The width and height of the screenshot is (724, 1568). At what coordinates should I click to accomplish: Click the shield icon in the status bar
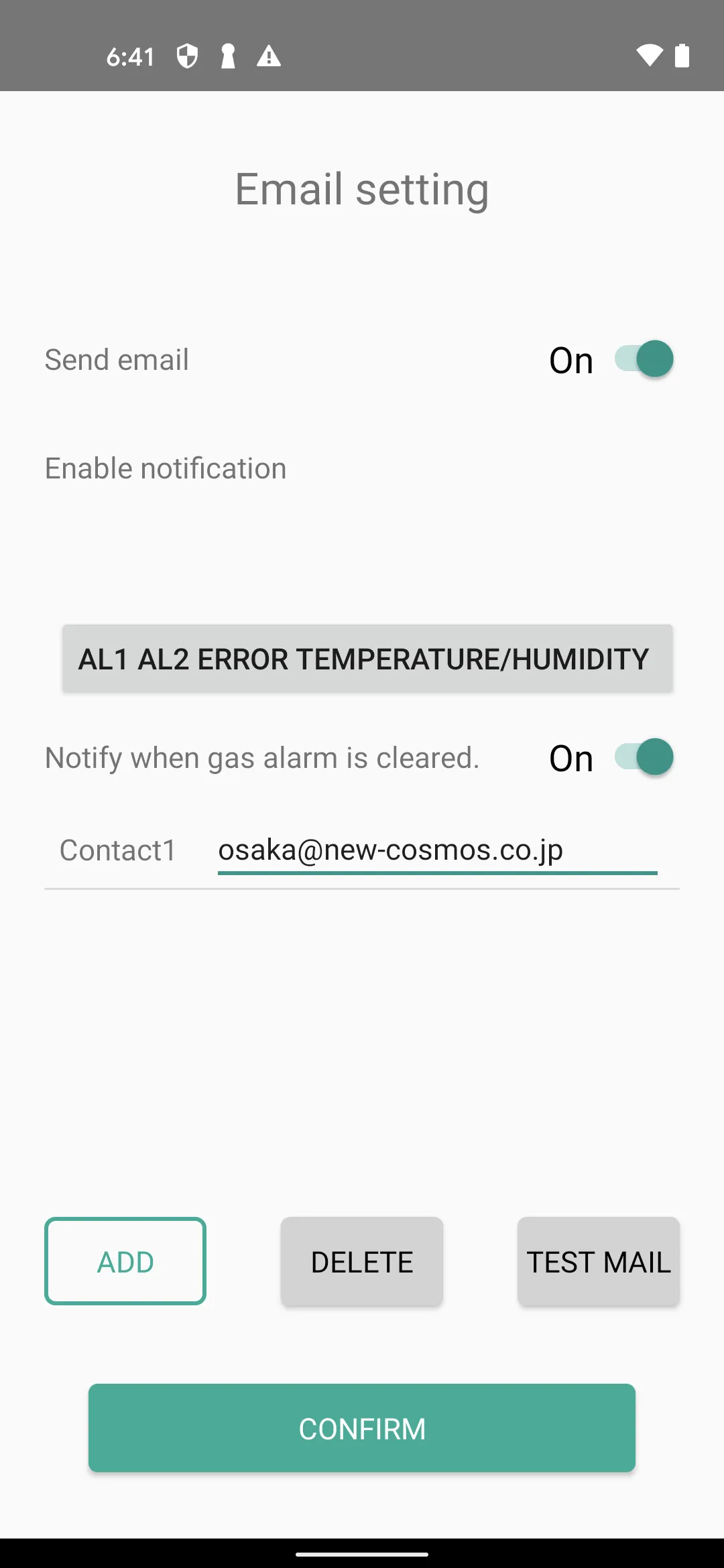pyautogui.click(x=187, y=56)
